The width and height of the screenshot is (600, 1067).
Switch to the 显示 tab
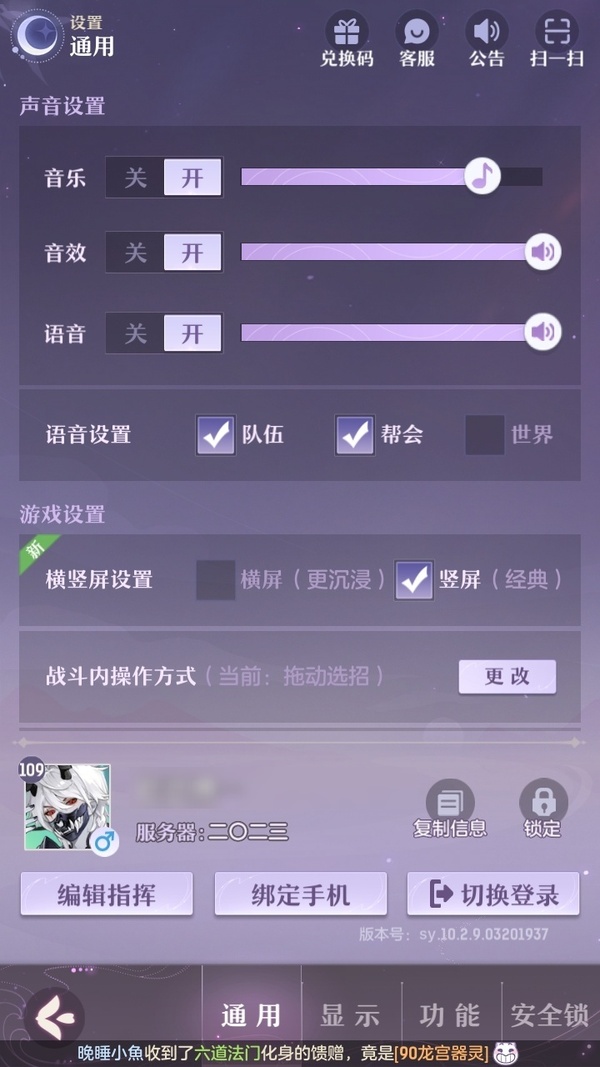[350, 1015]
